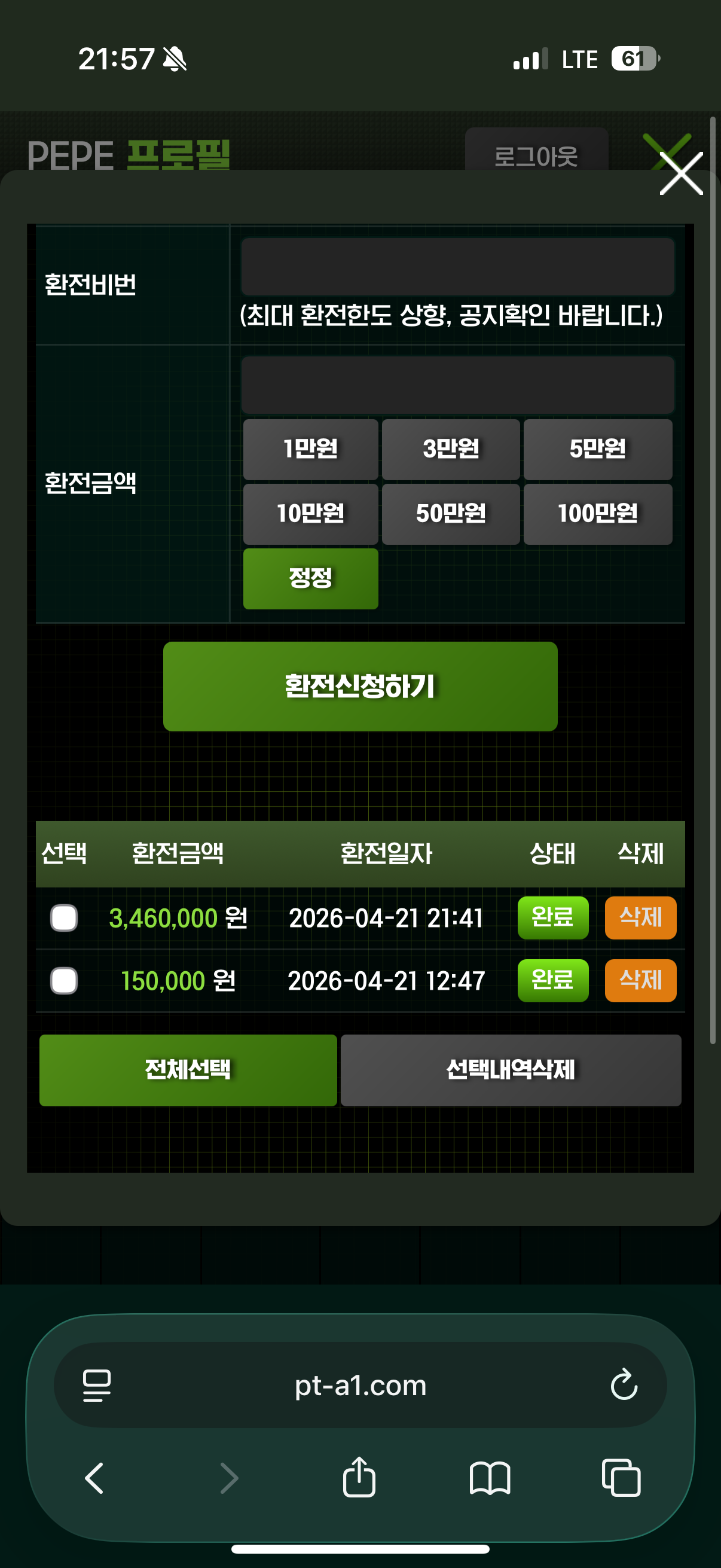Choose the 5만원 quick amount
Screen dimensions: 721x1568
pyautogui.click(x=597, y=449)
